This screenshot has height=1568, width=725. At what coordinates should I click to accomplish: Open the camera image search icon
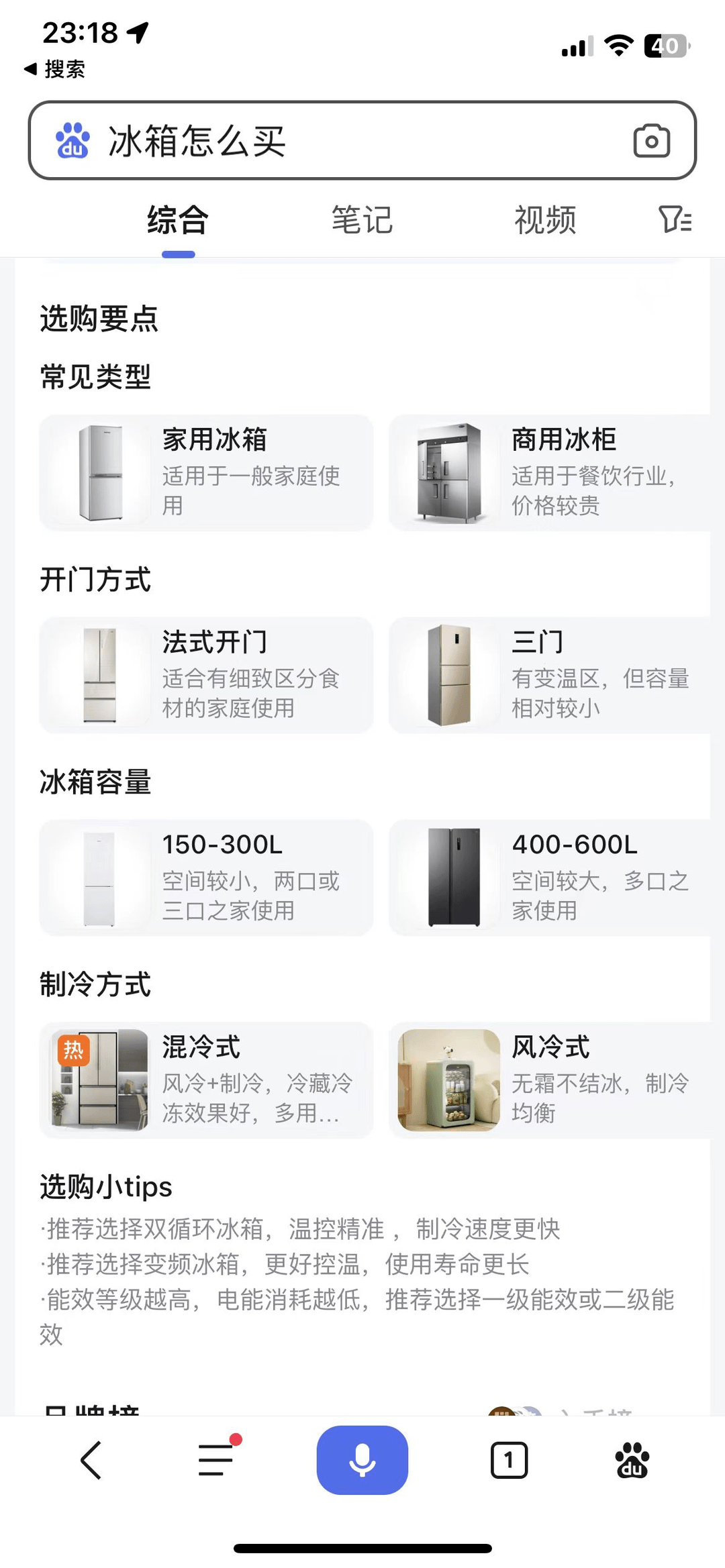point(651,141)
